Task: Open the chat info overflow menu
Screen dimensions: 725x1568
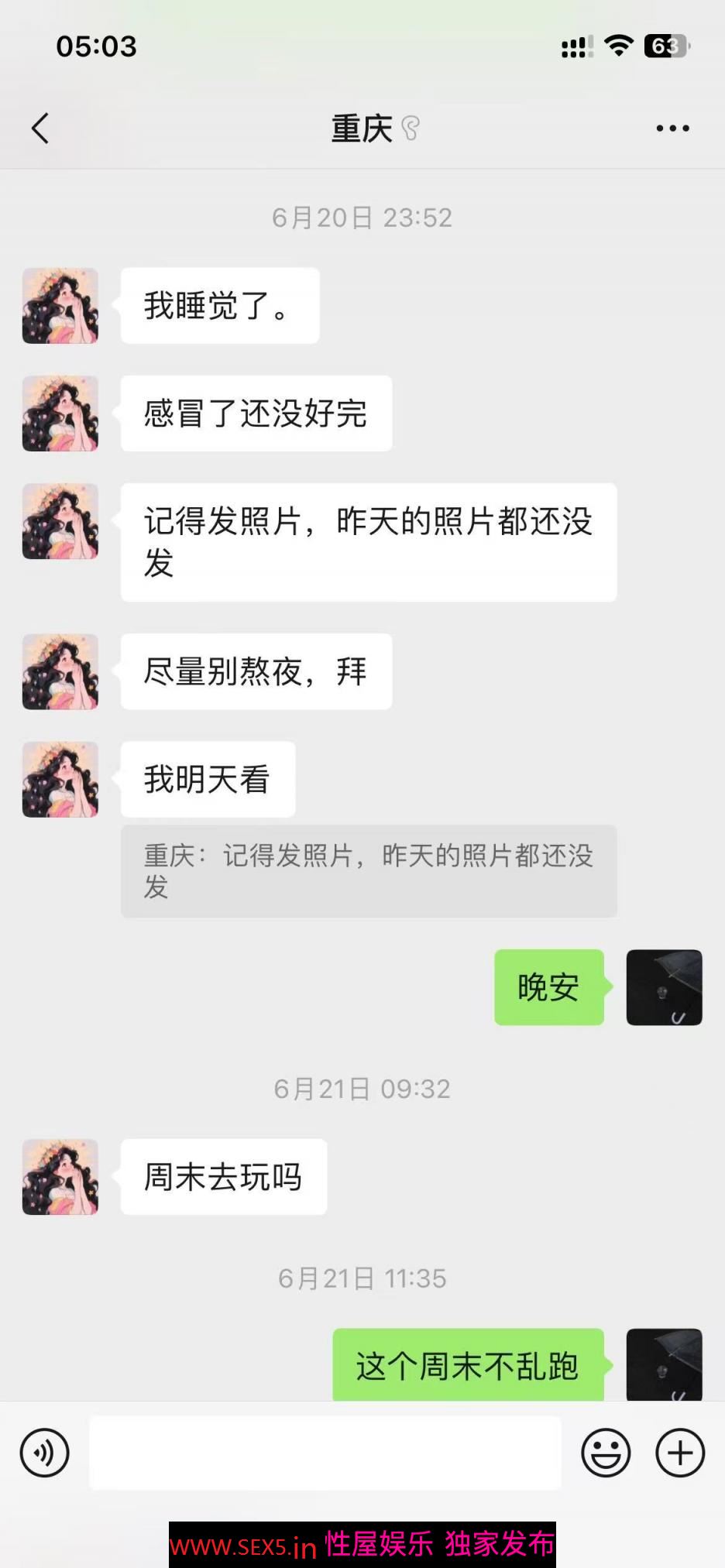Action: click(x=672, y=129)
